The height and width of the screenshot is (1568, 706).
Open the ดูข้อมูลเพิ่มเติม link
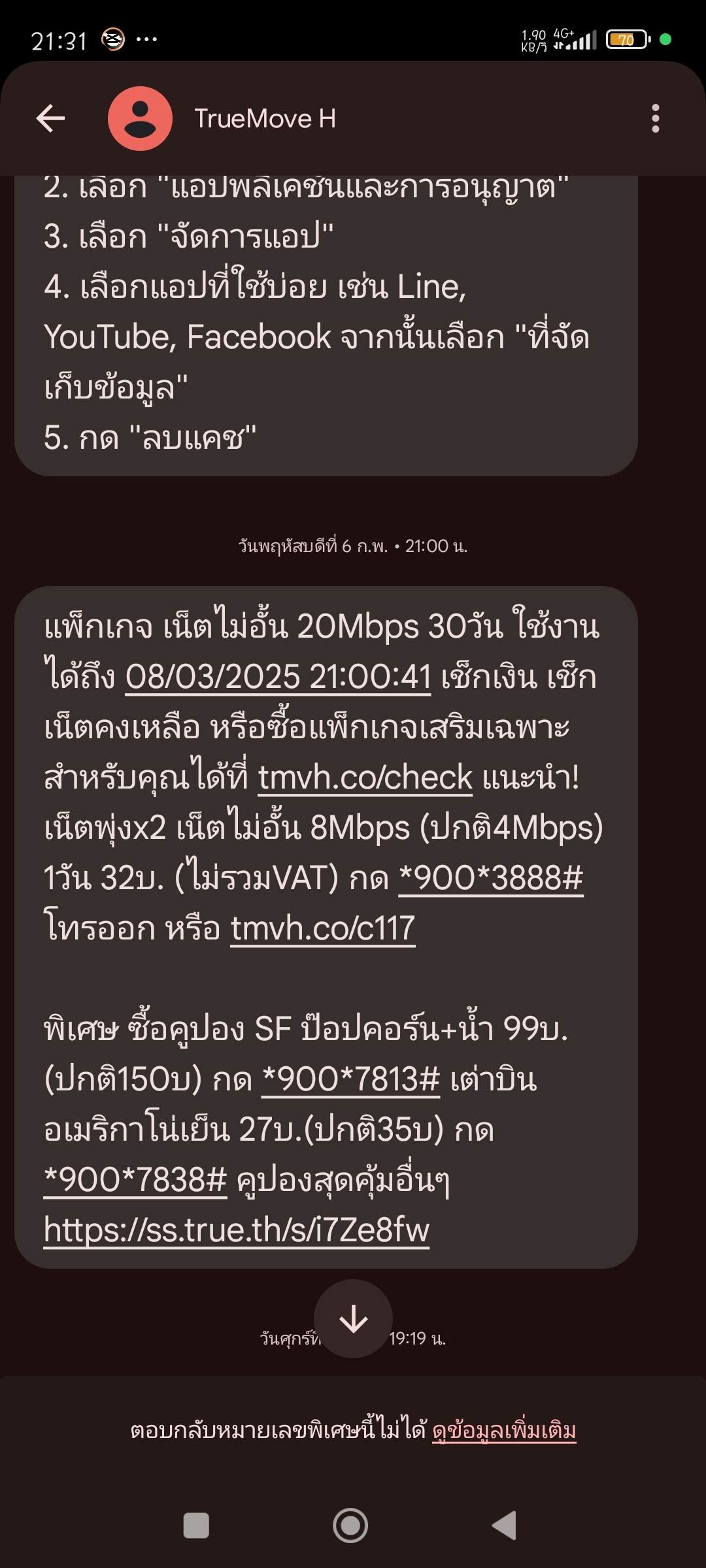pyautogui.click(x=504, y=1431)
